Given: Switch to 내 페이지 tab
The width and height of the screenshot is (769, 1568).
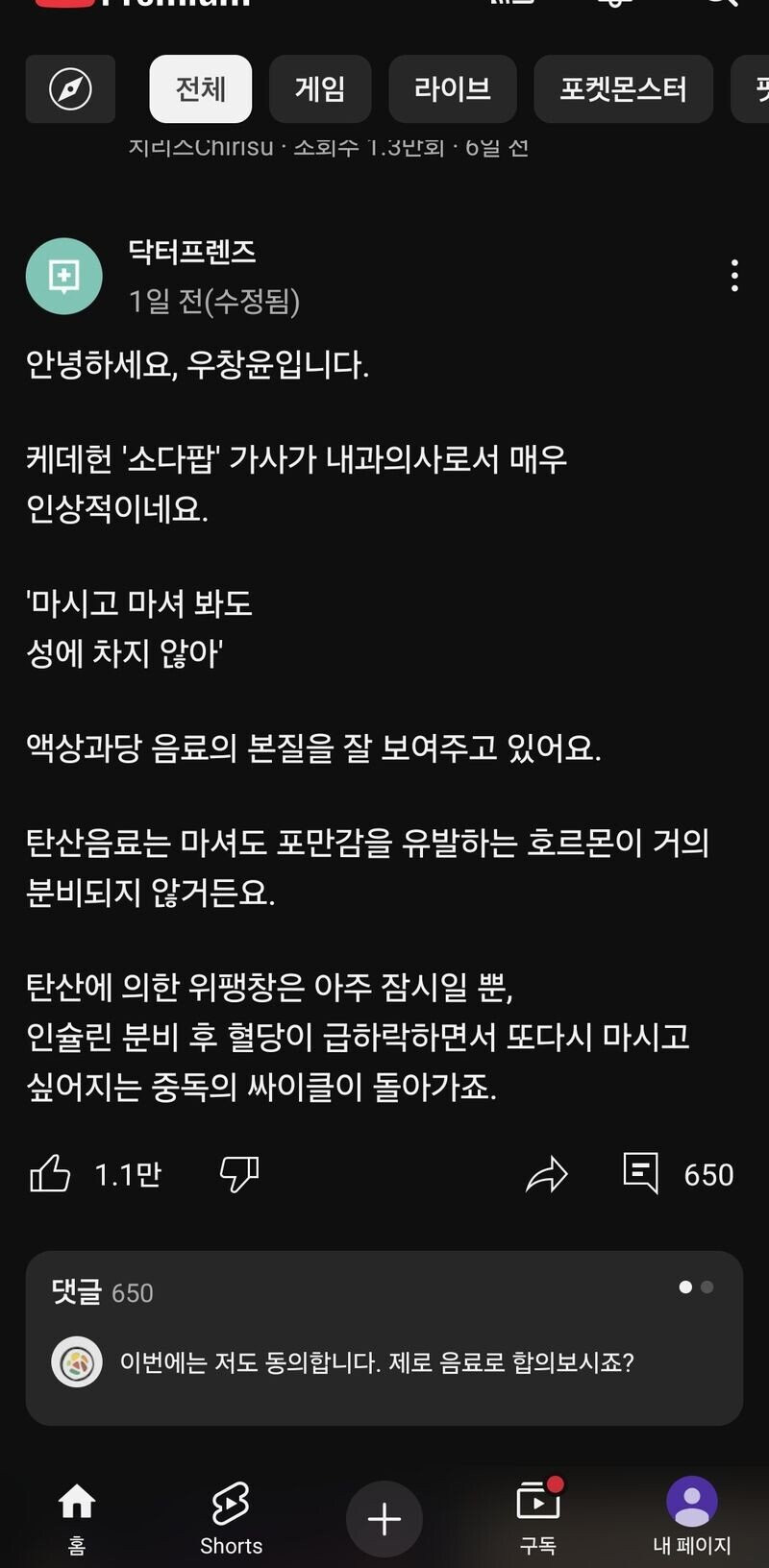Looking at the screenshot, I should tap(692, 1518).
